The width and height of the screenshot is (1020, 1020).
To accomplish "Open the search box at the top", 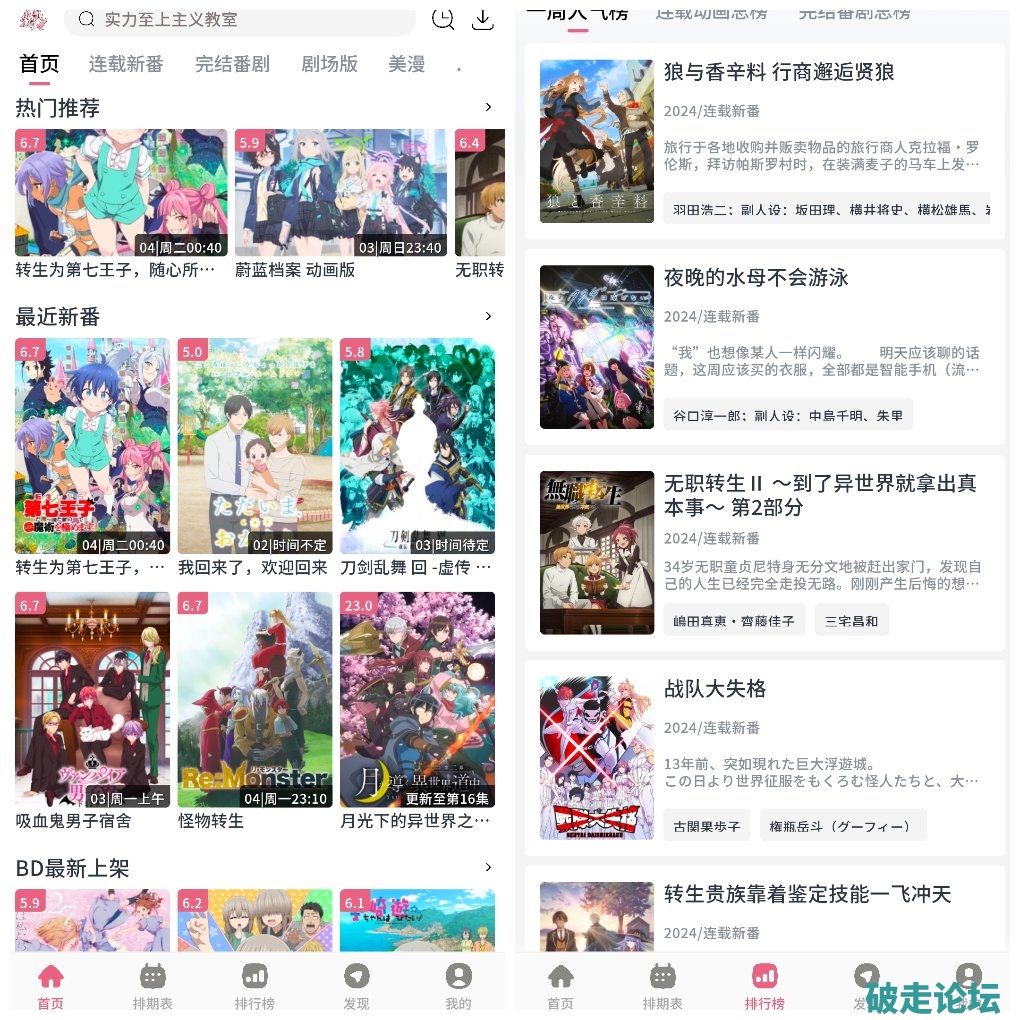I will click(240, 19).
